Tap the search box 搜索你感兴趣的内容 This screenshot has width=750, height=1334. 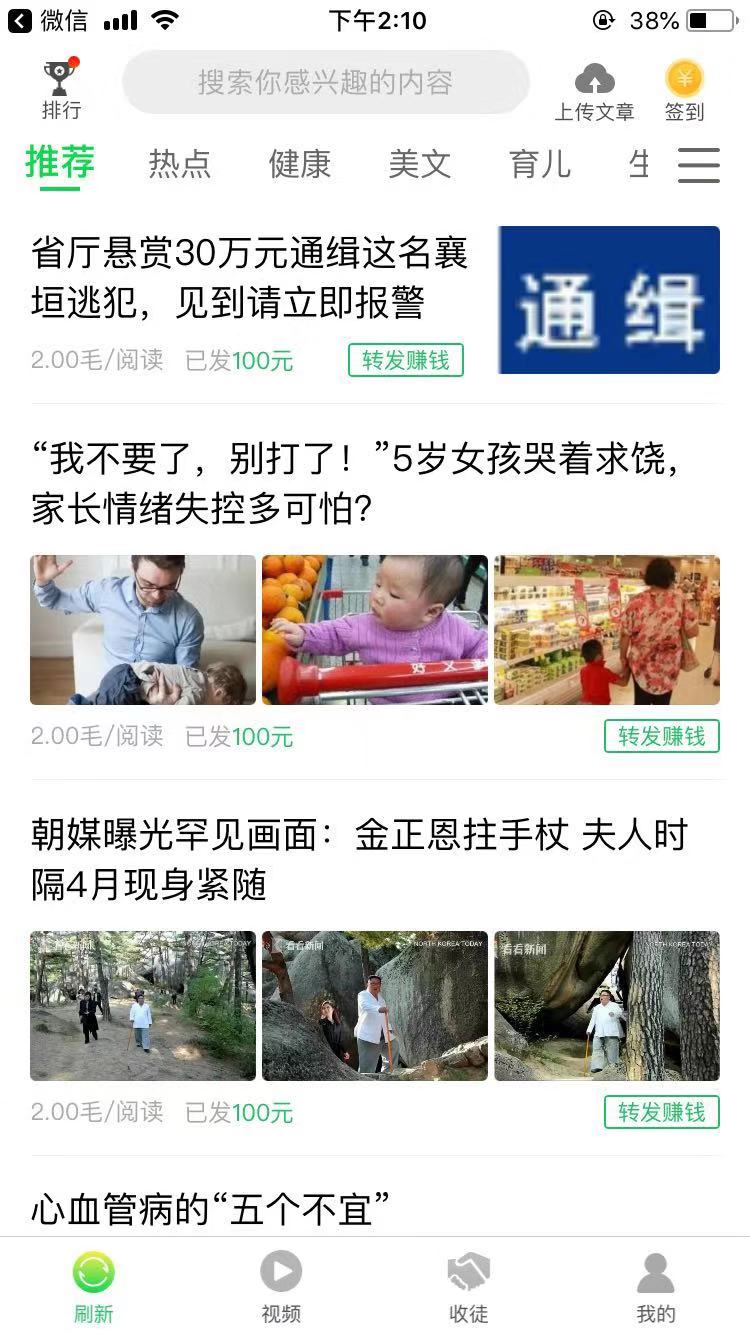pyautogui.click(x=325, y=82)
